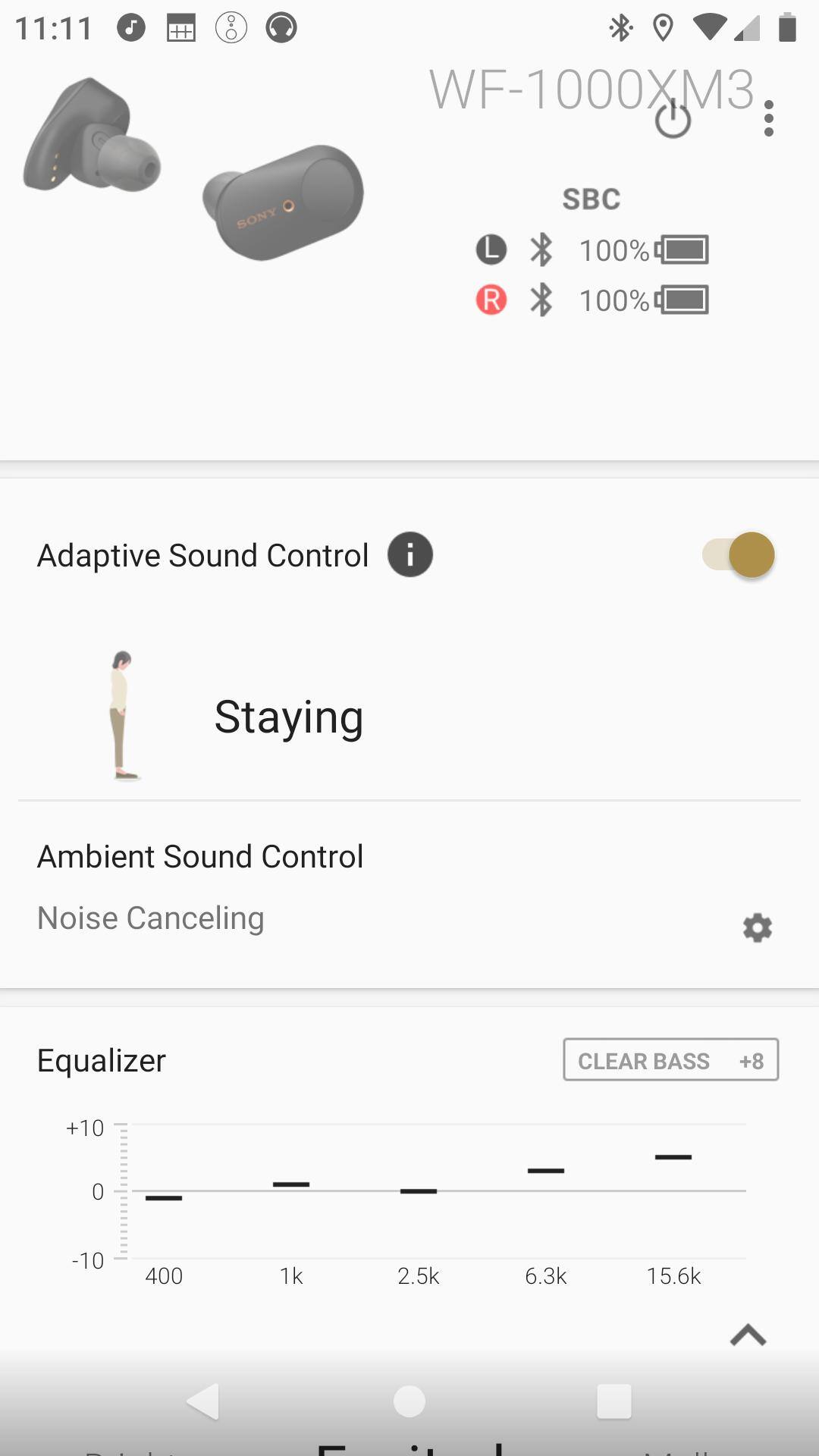The width and height of the screenshot is (819, 1456).
Task: Open the Staying activity details
Action: point(288,717)
